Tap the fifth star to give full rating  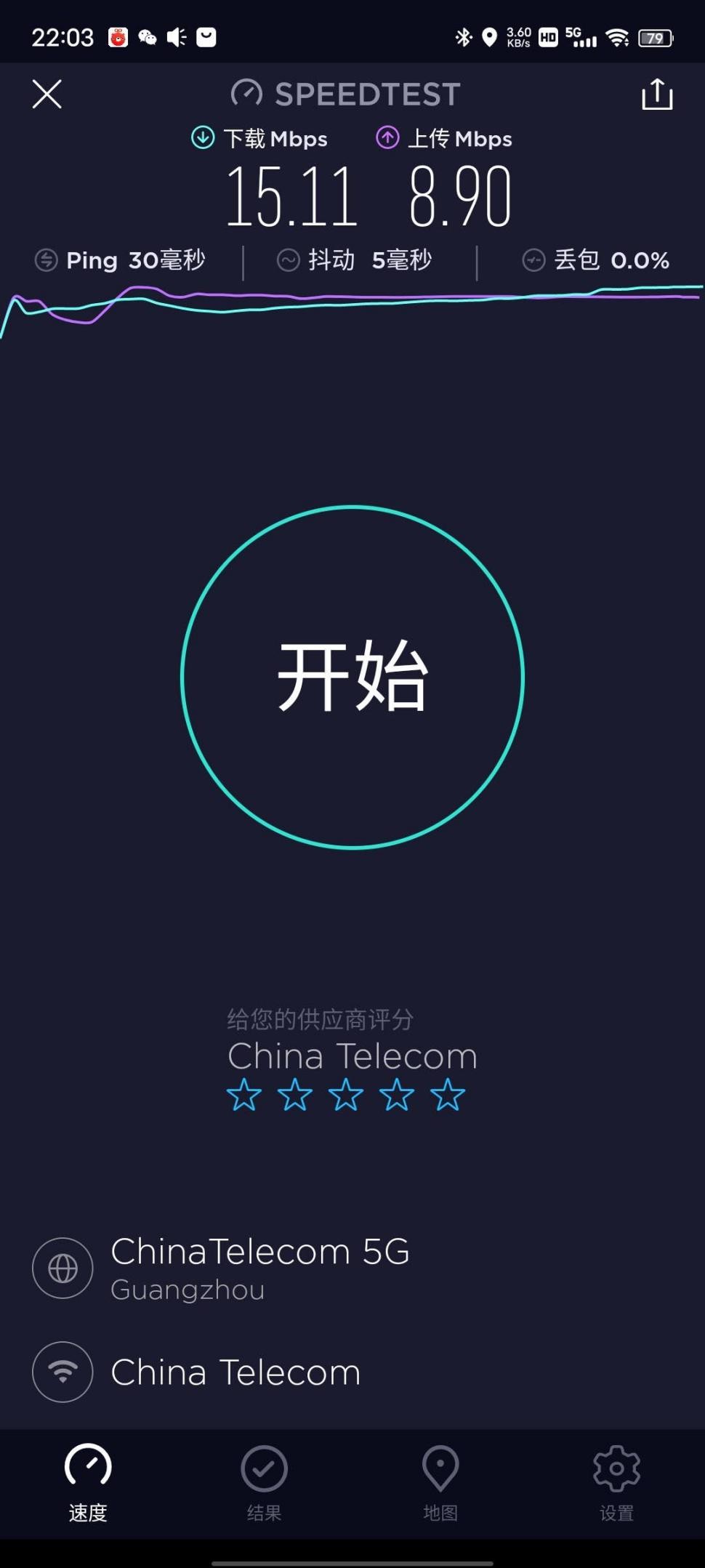coord(446,1095)
